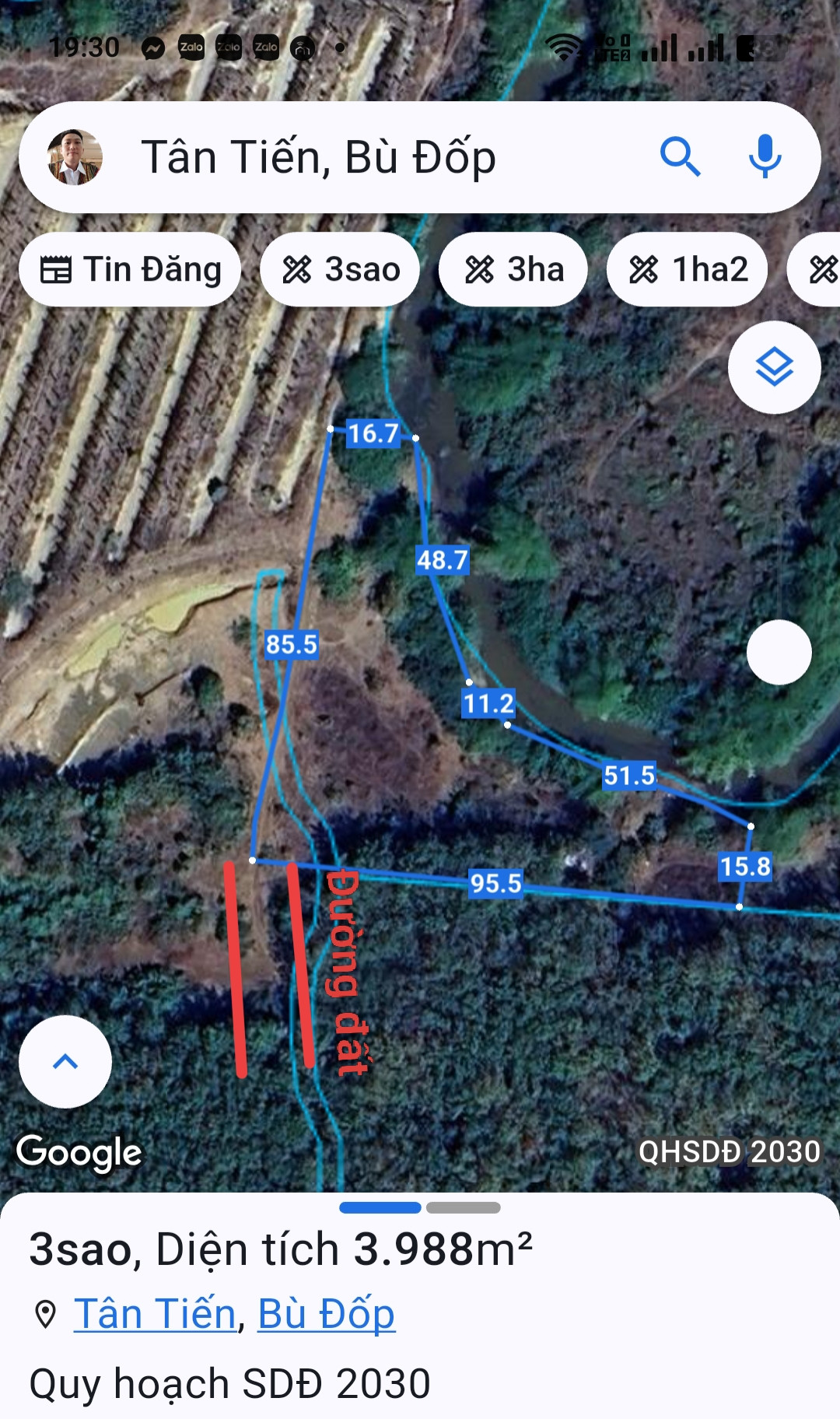Open the Tân Tiến location link
The height and width of the screenshot is (1419, 840).
(155, 1314)
